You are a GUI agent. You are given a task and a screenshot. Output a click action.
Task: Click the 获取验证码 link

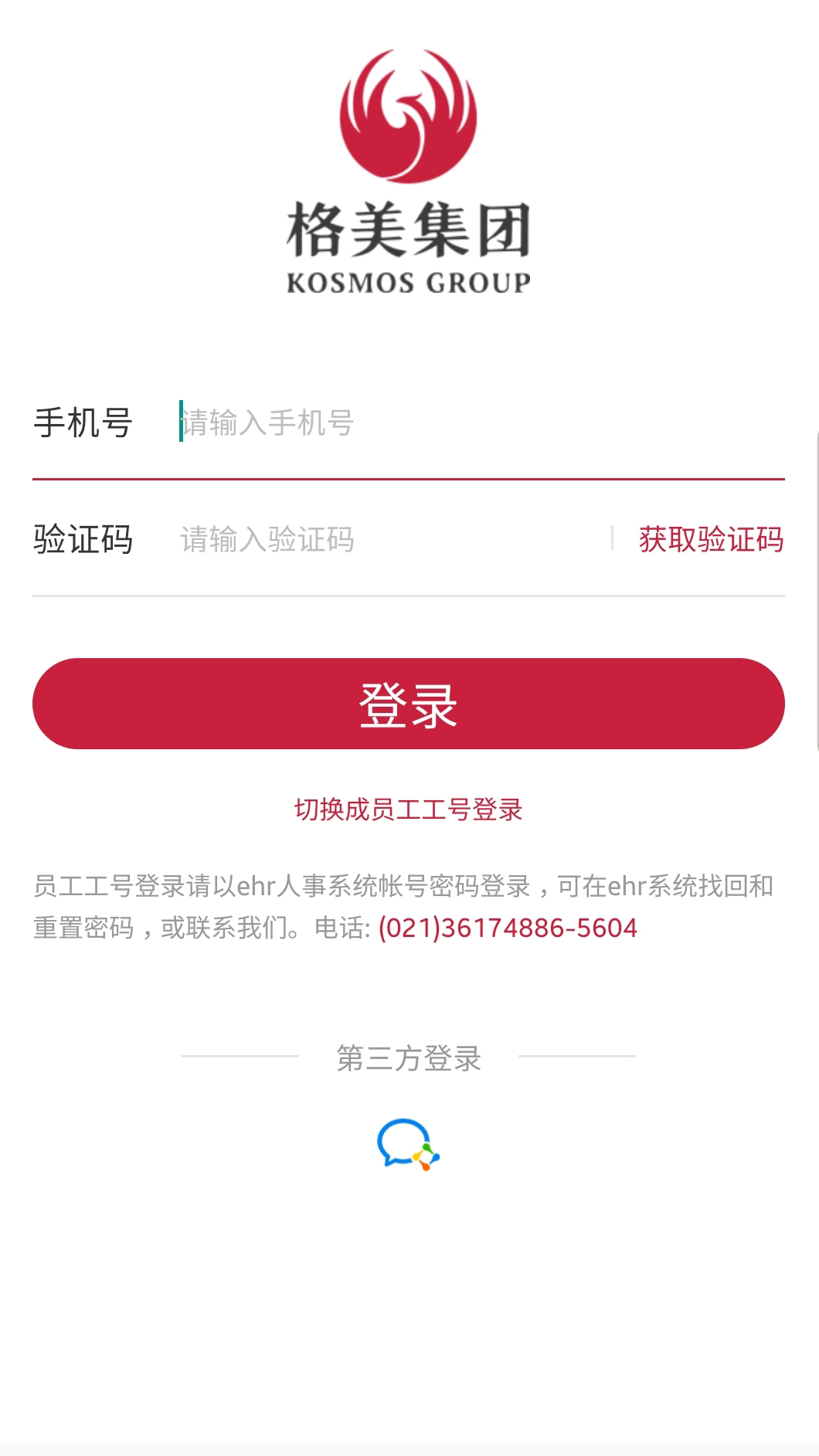(710, 540)
